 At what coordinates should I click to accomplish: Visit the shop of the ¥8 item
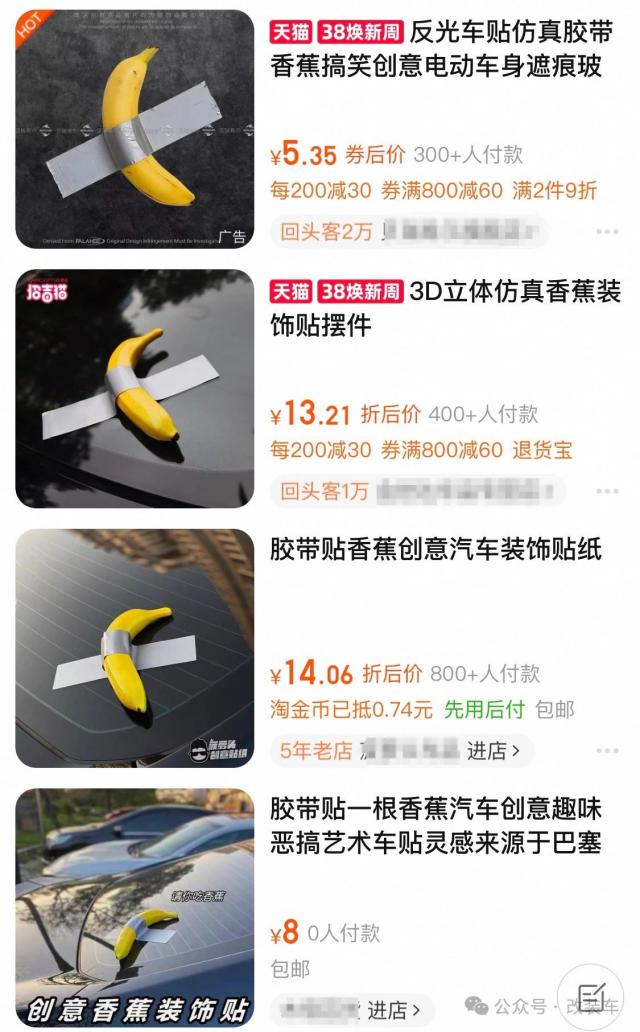(x=394, y=1009)
